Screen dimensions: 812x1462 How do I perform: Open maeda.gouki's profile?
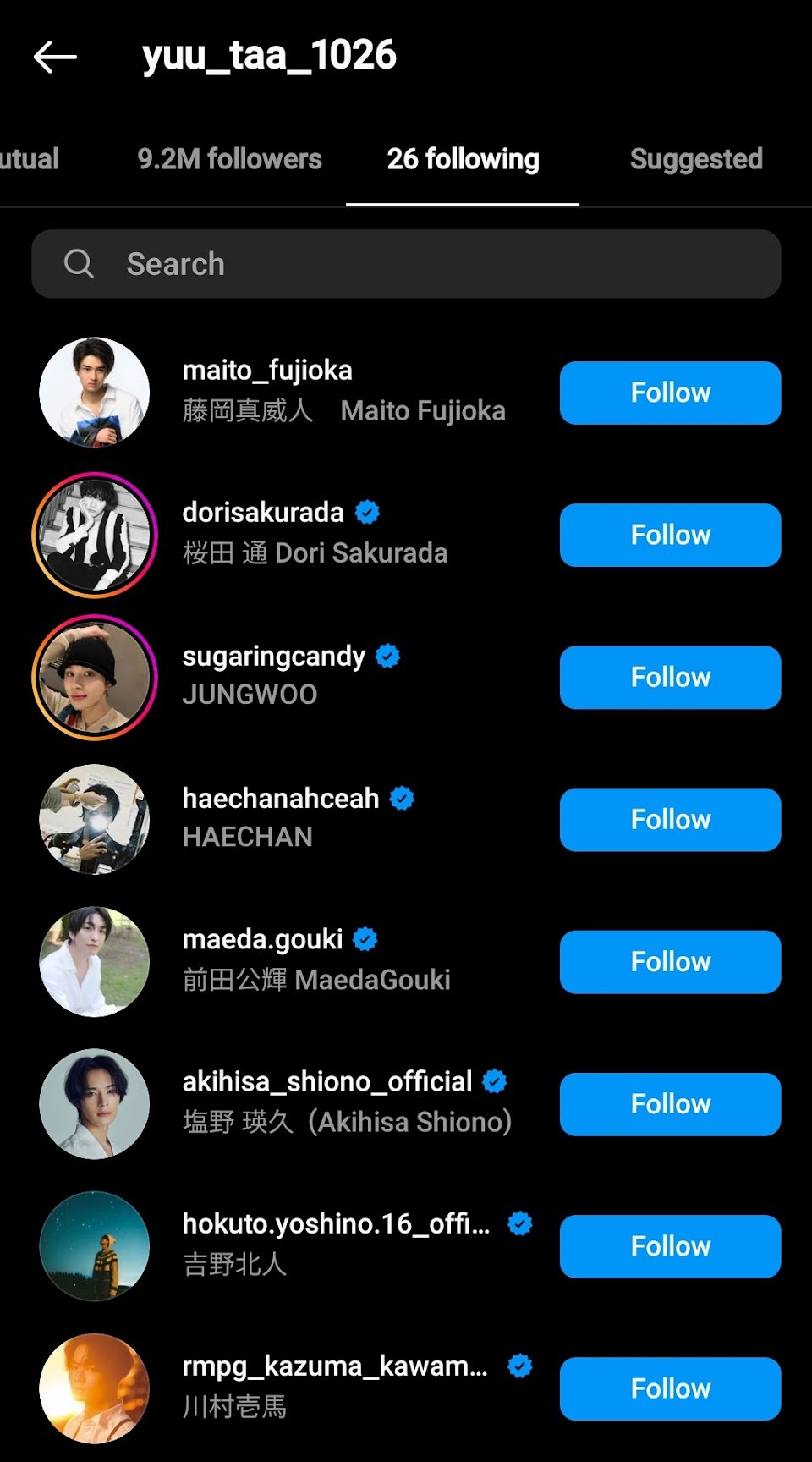tap(262, 939)
